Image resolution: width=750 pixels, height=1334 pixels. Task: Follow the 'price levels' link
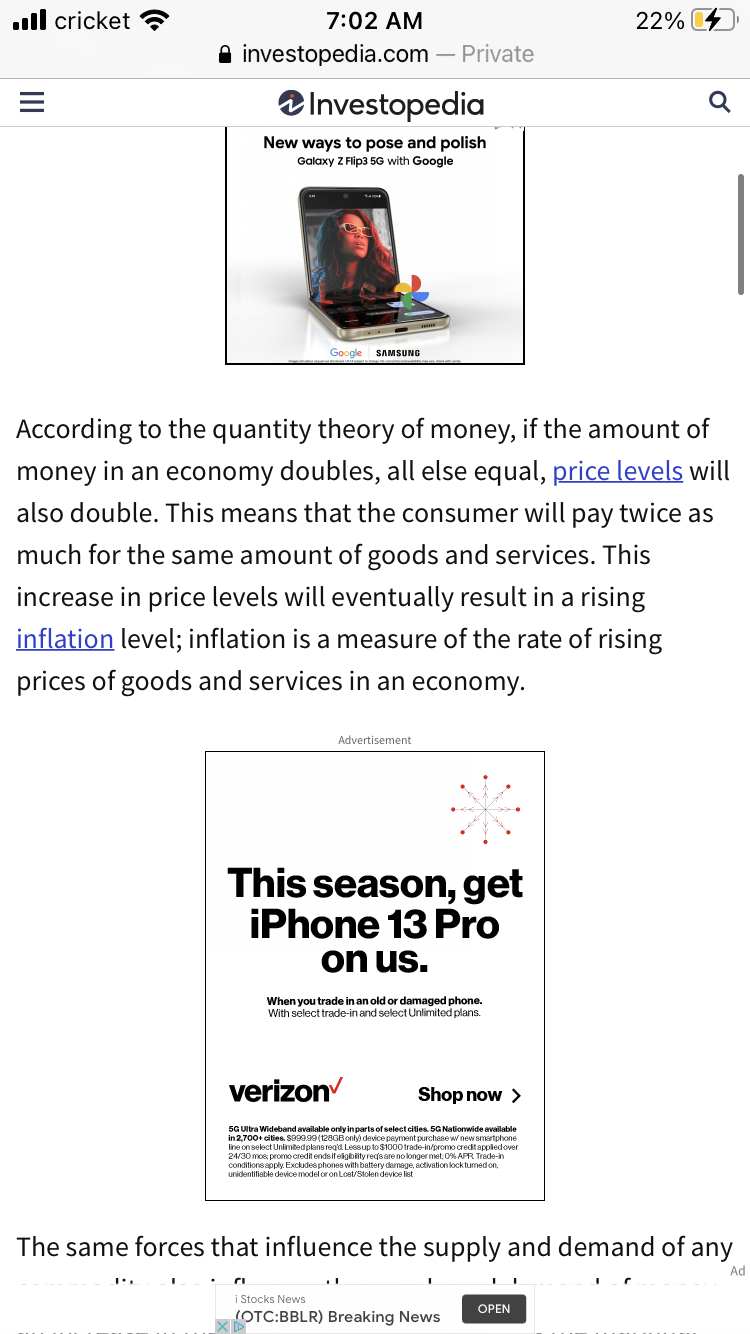point(618,471)
